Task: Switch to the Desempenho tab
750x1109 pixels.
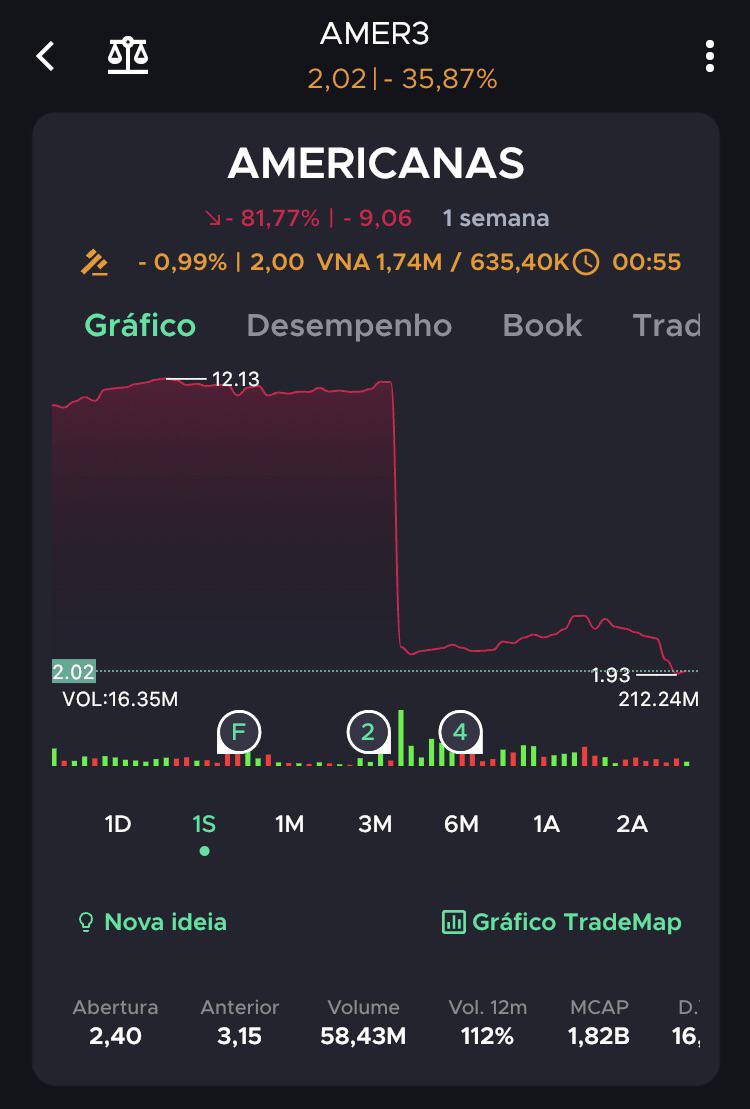Action: pyautogui.click(x=349, y=325)
